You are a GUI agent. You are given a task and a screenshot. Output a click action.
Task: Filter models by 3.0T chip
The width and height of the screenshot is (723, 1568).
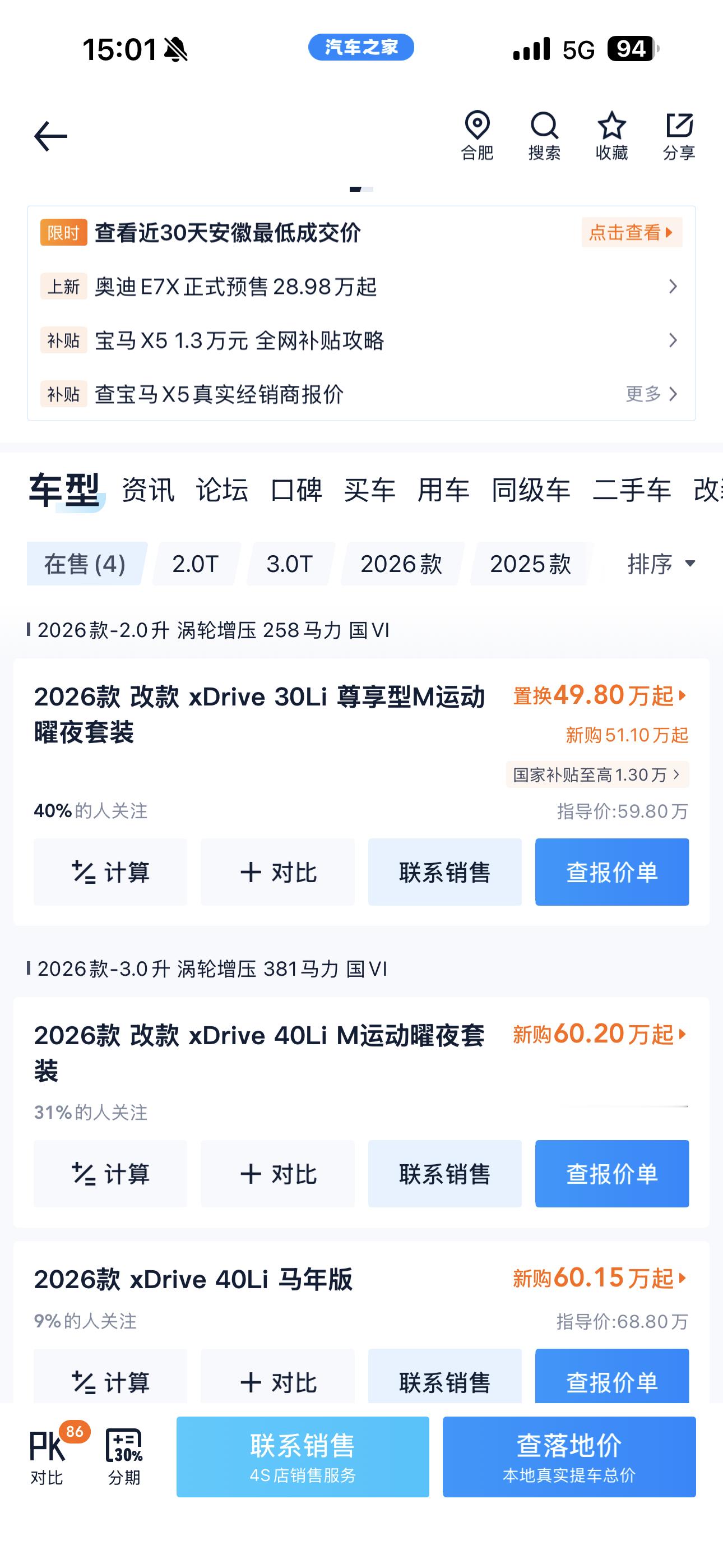point(290,564)
